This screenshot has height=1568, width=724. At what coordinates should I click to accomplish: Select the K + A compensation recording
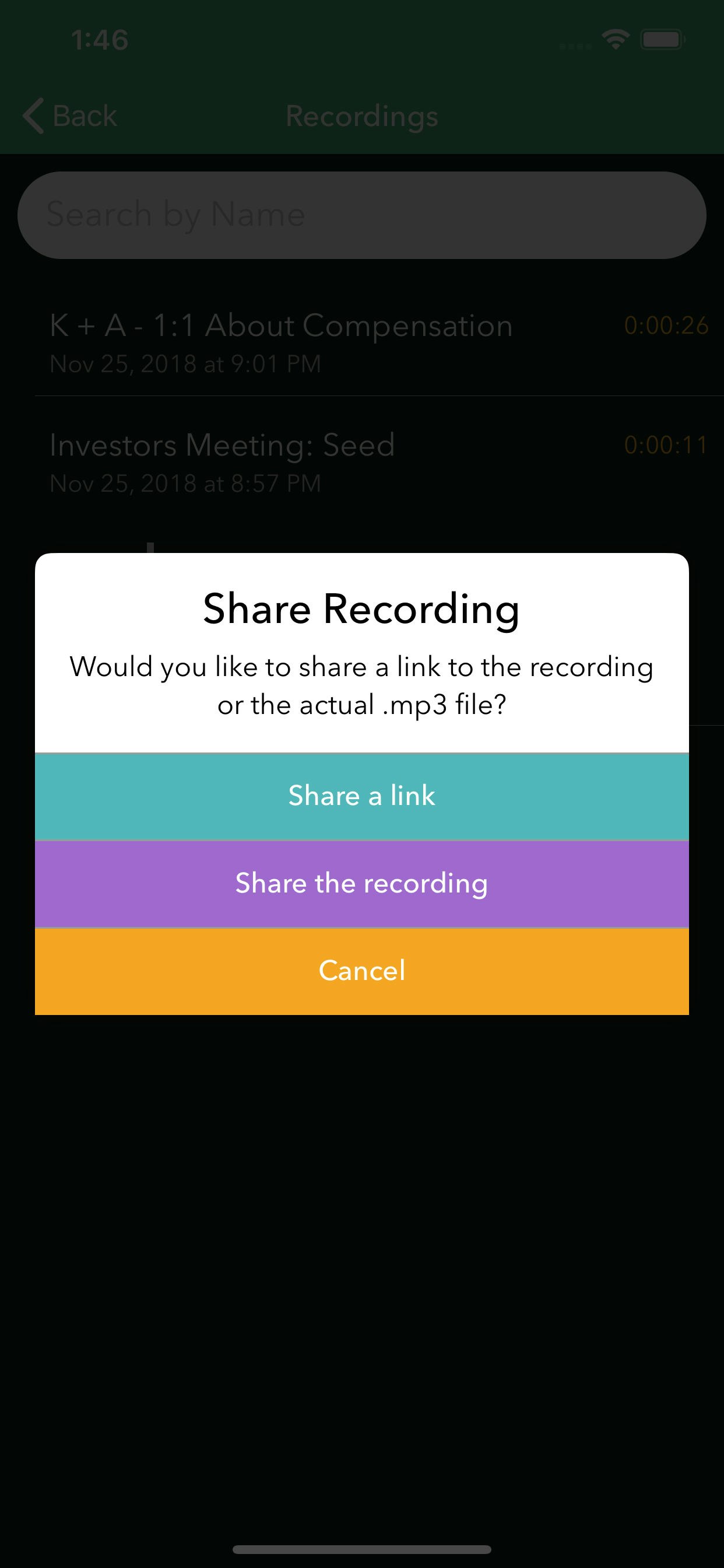coord(280,325)
